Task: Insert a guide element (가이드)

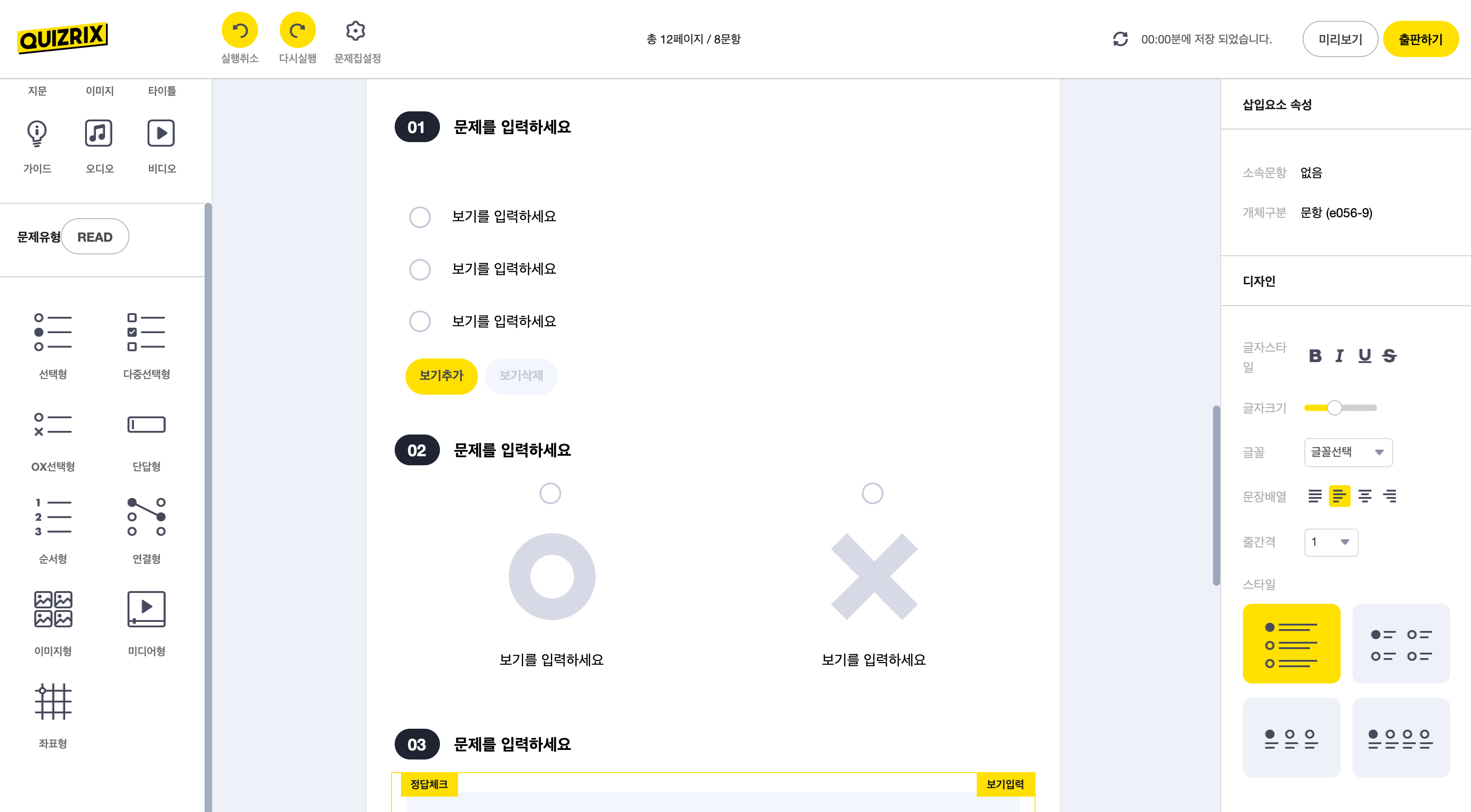Action: [x=37, y=134]
